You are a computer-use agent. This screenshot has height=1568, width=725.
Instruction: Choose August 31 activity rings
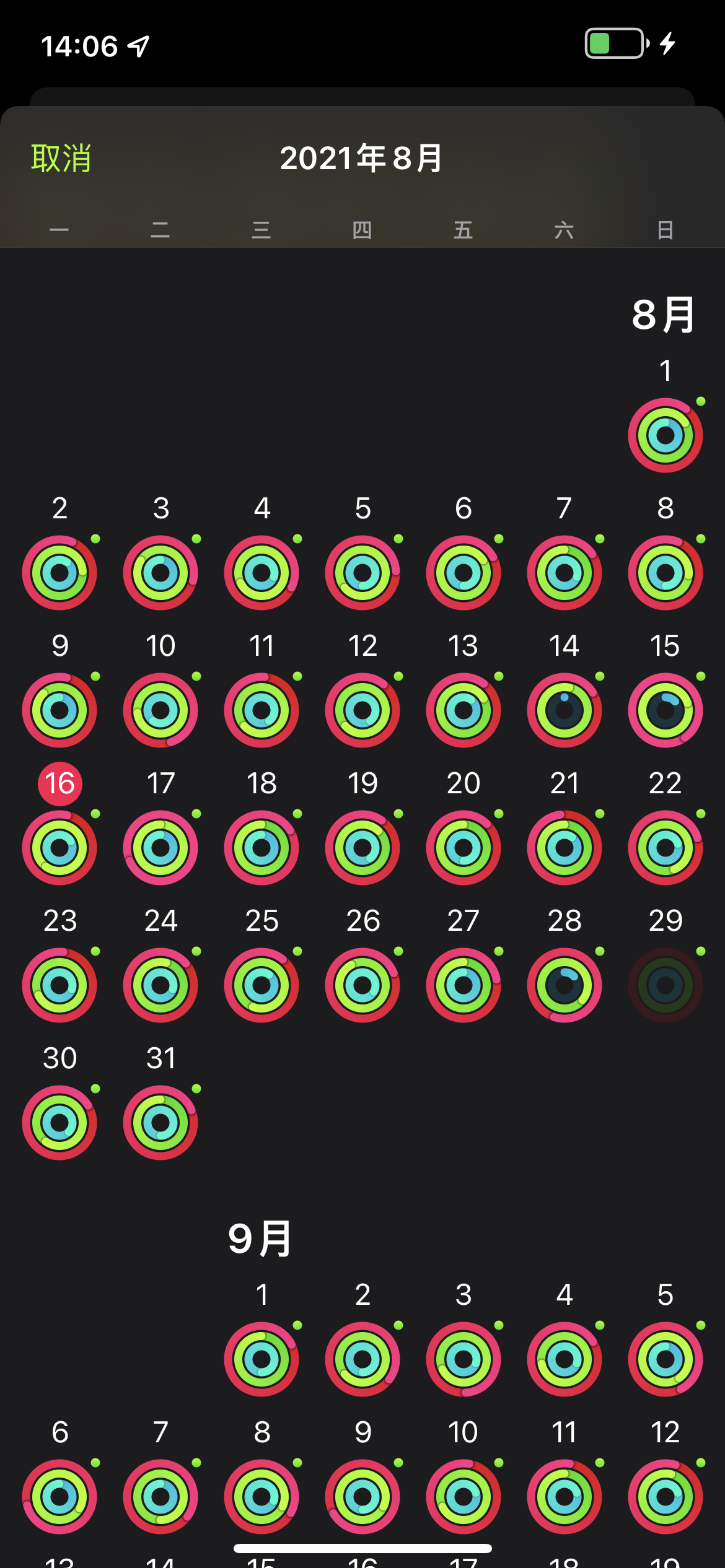[x=160, y=1122]
